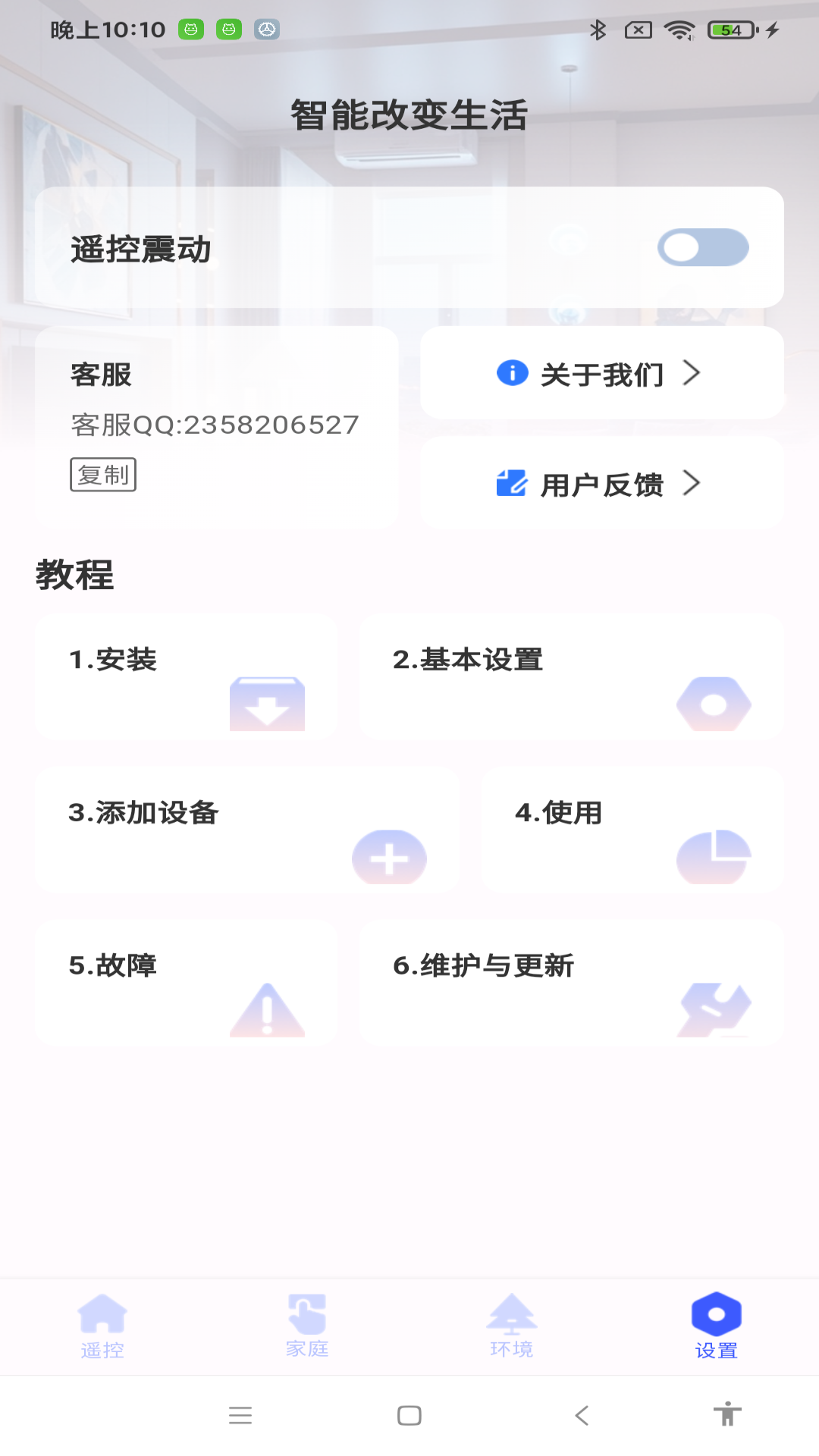Image resolution: width=819 pixels, height=1456 pixels.
Task: Copy the customer service QQ number
Action: 103,475
